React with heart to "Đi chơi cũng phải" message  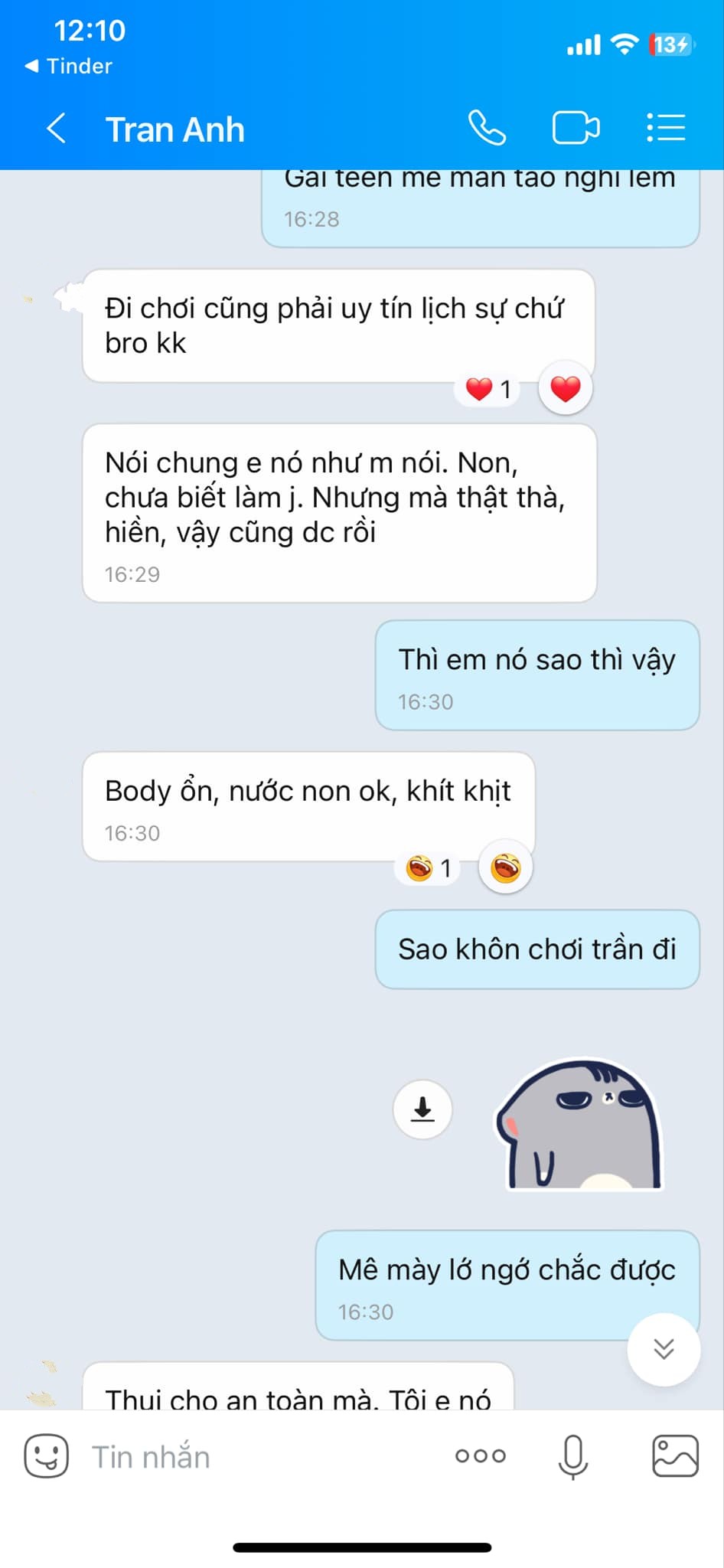[x=566, y=389]
